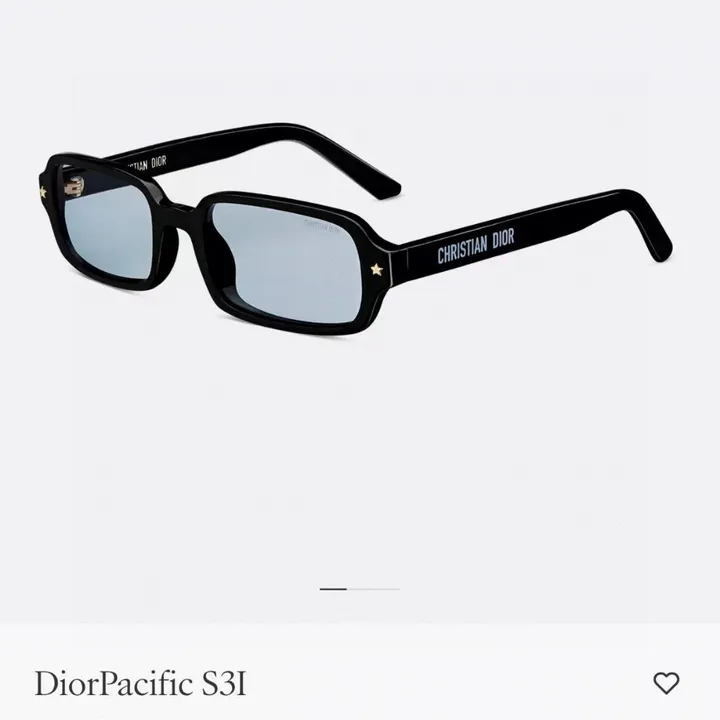Screen dimensions: 720x720
Task: Tap the image carousel page indicator
Action: pyautogui.click(x=359, y=589)
